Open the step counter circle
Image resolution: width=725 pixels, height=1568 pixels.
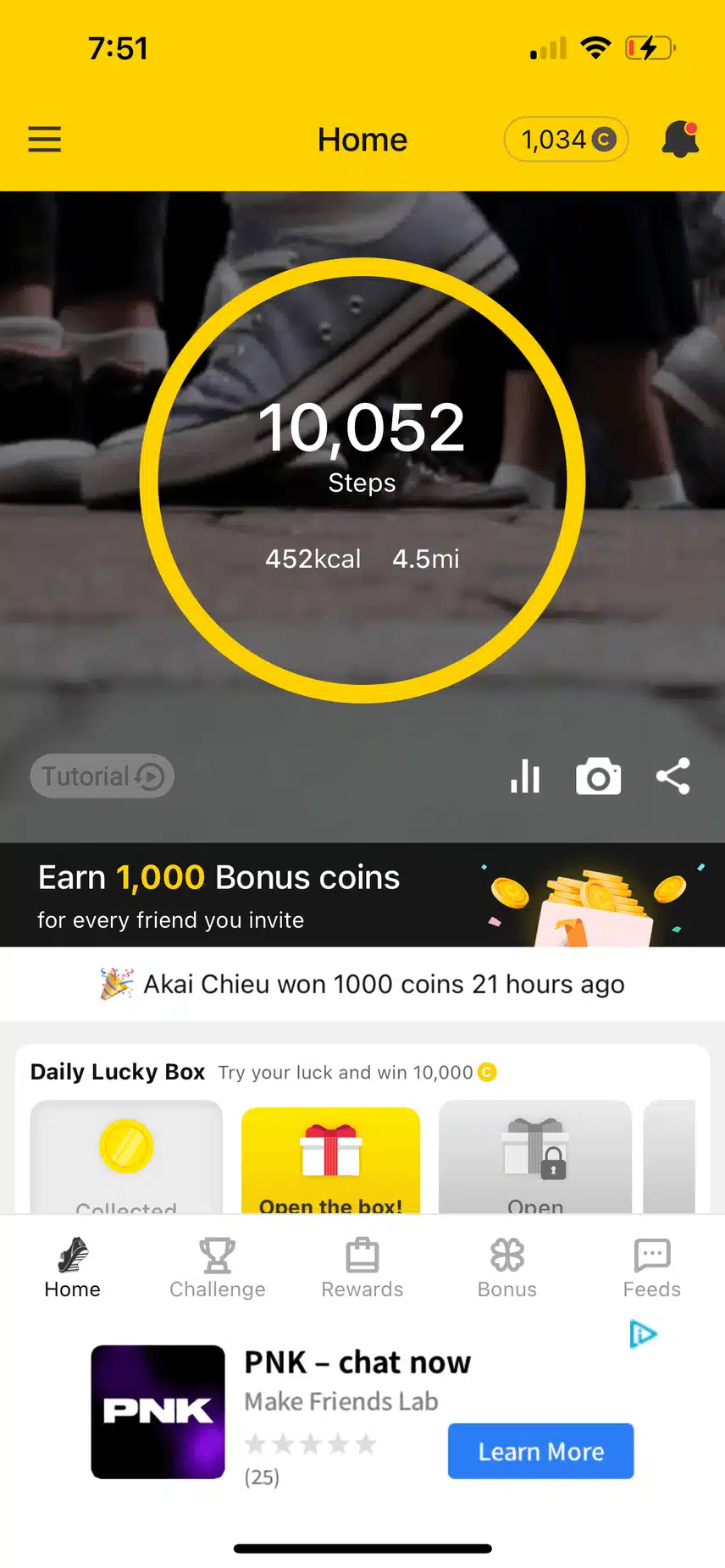pos(362,480)
